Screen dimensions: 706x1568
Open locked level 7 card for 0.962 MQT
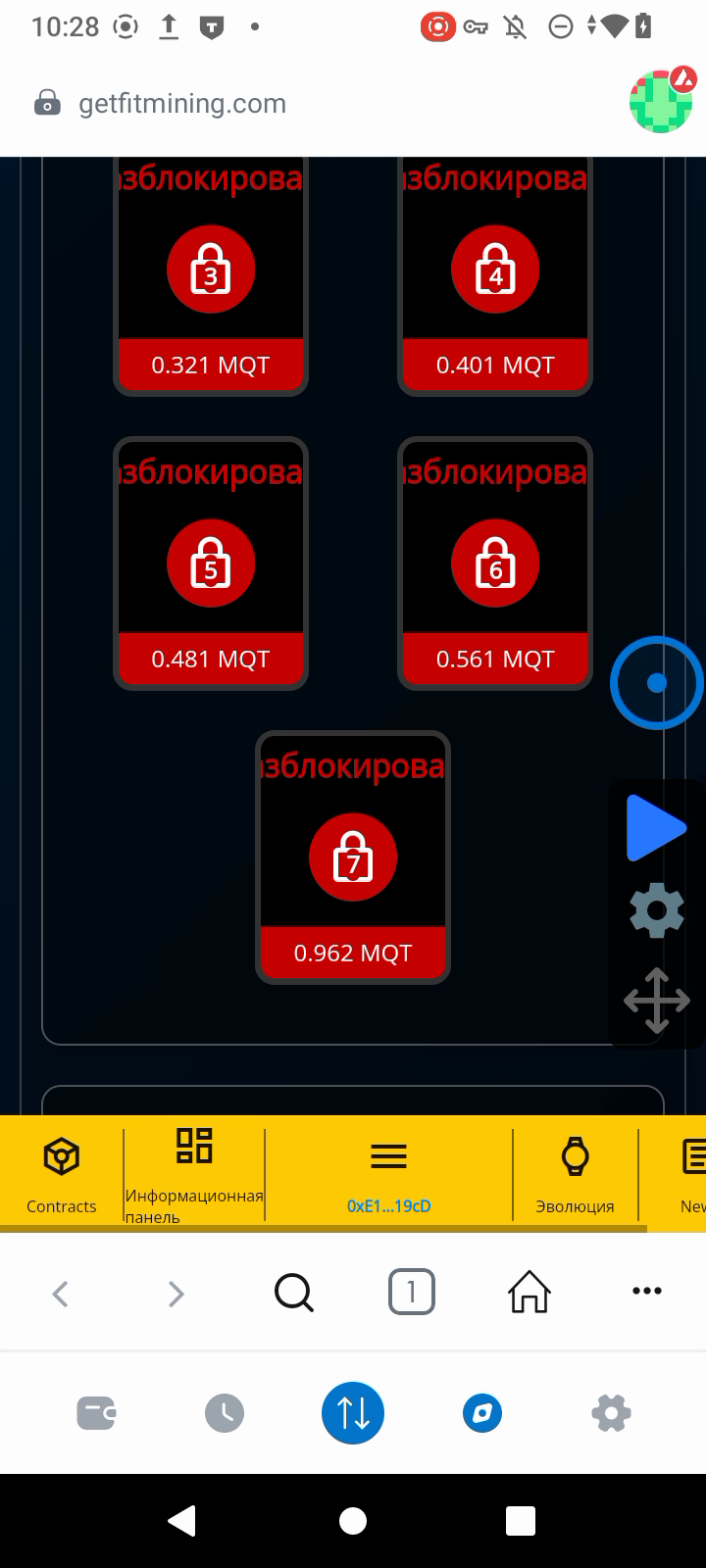(353, 857)
